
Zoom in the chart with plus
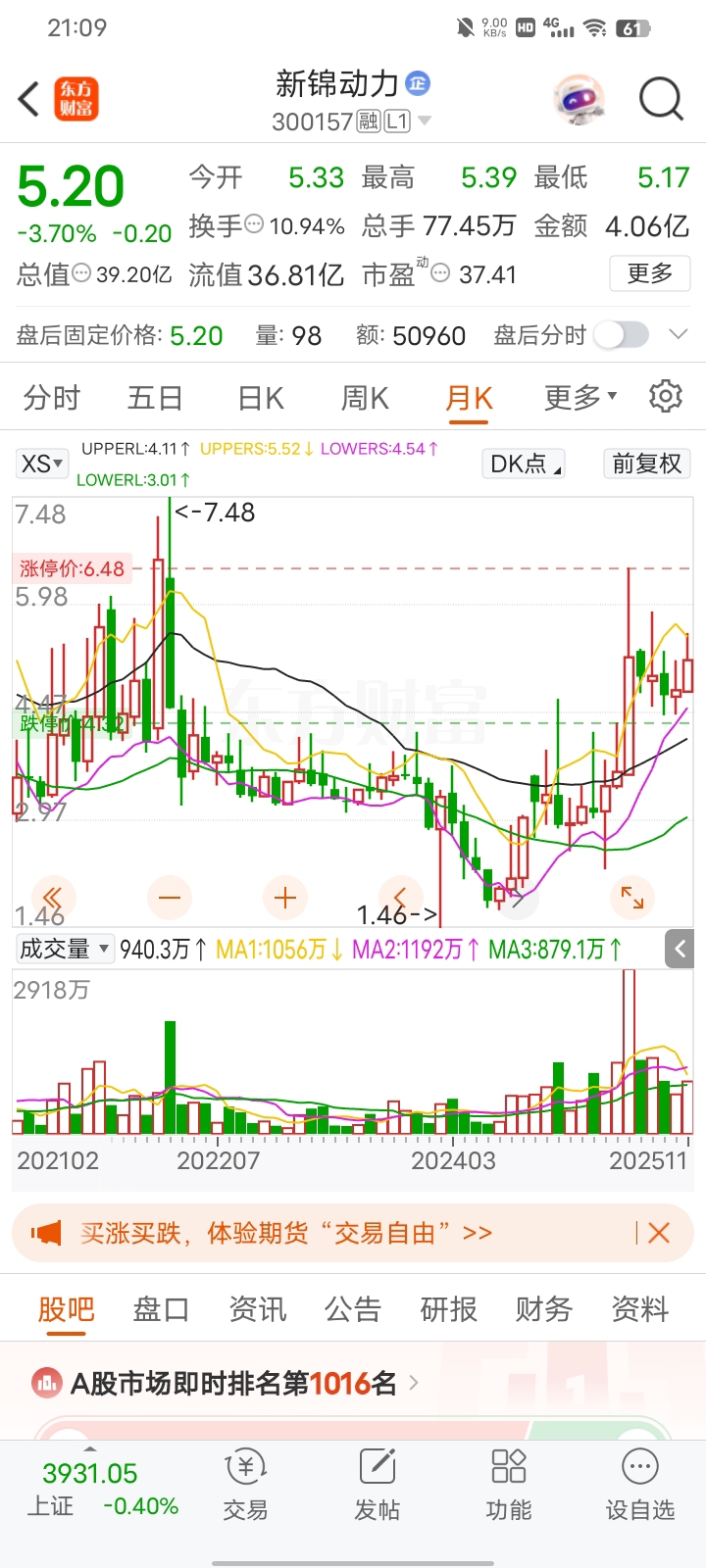point(285,898)
